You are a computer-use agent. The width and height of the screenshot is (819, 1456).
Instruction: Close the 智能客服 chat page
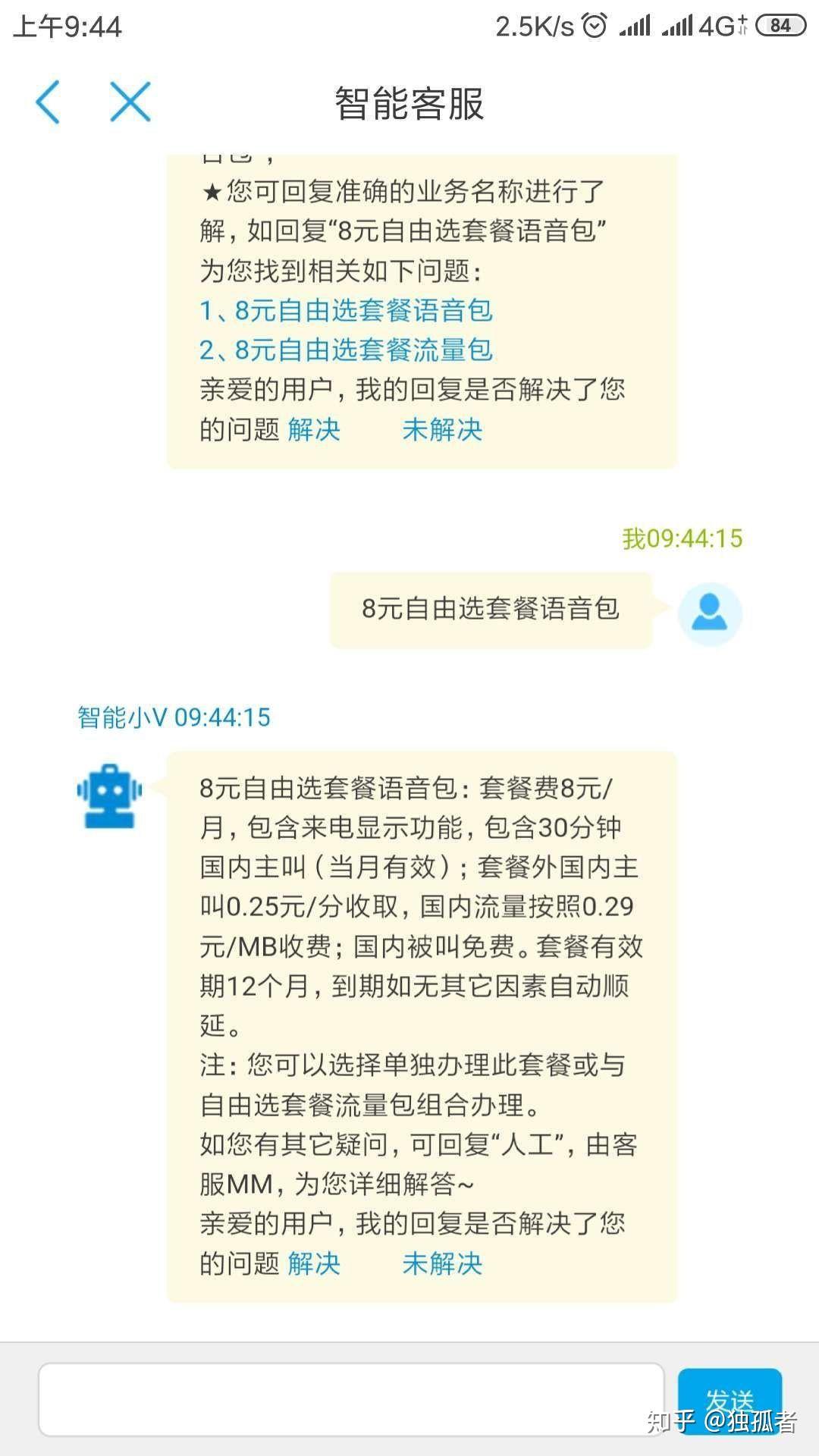pyautogui.click(x=130, y=102)
